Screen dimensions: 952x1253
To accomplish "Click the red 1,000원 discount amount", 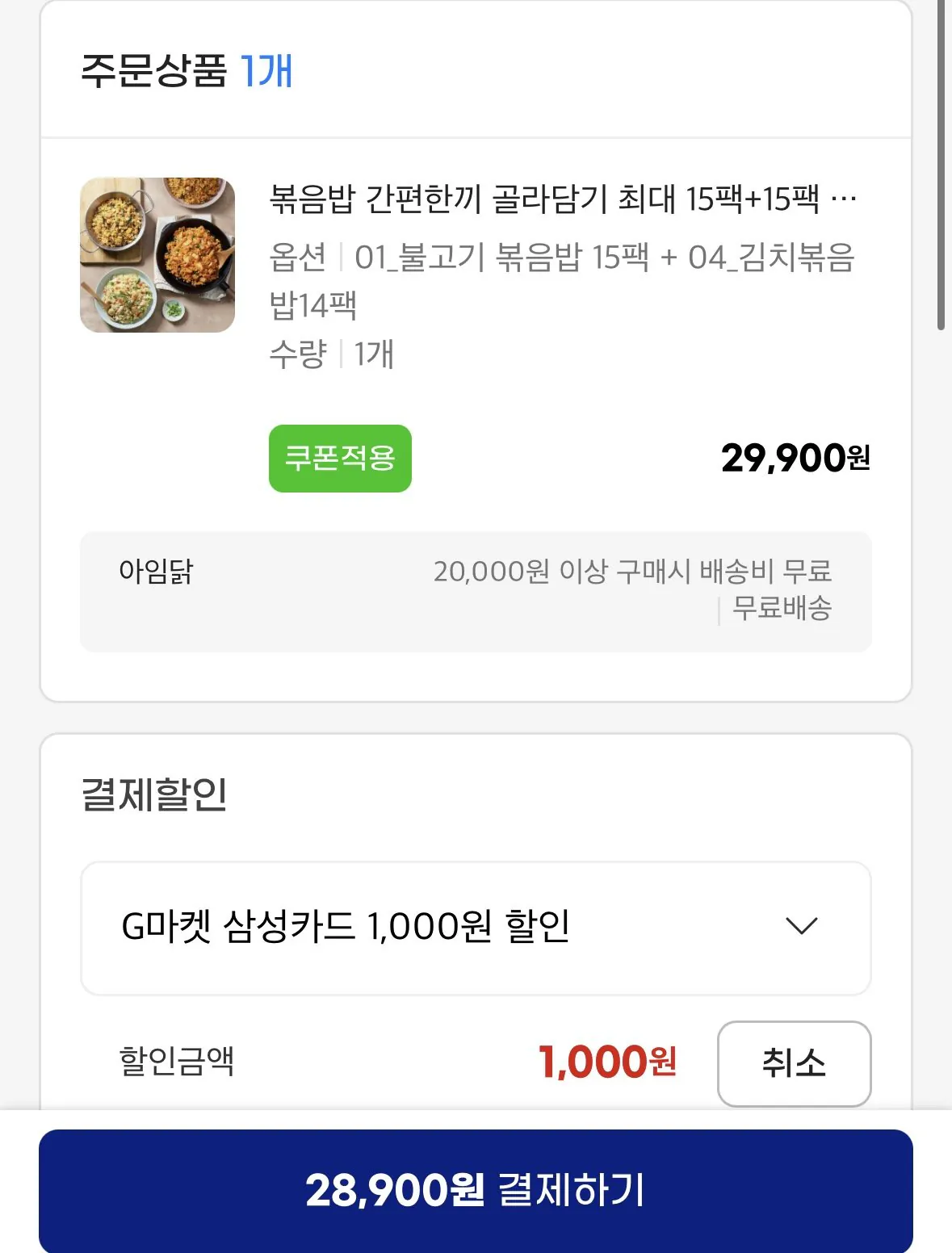I will pos(606,1062).
